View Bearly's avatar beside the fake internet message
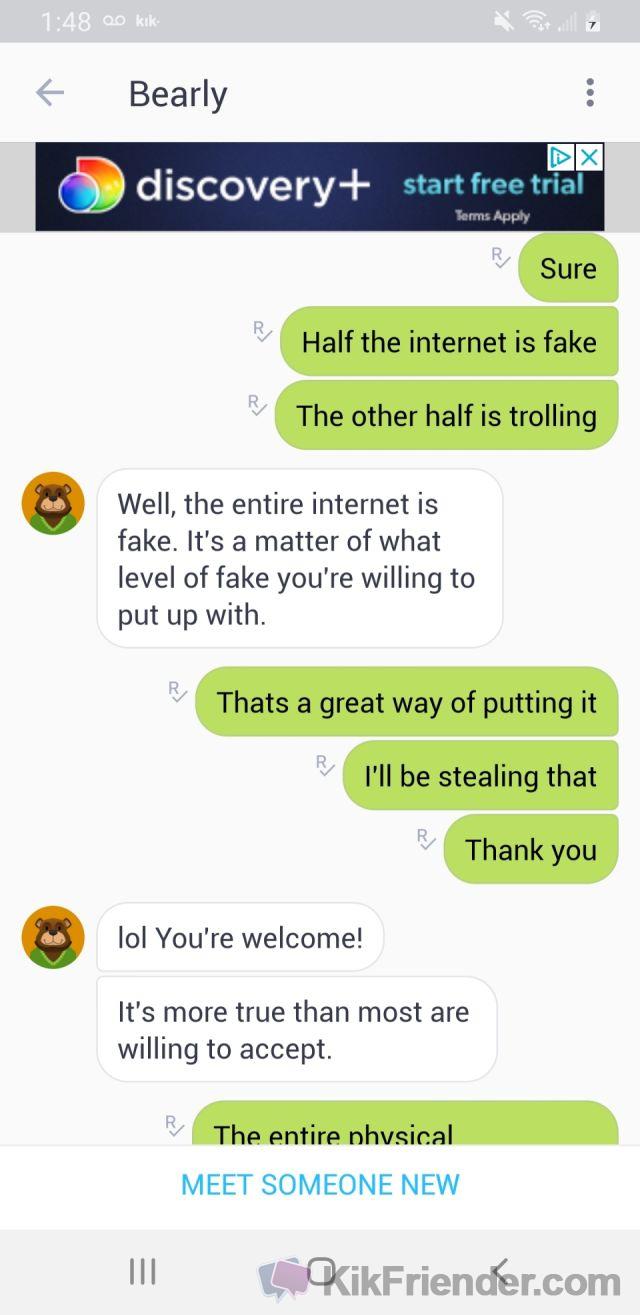Screen dimensions: 640x1315 pos(53,503)
